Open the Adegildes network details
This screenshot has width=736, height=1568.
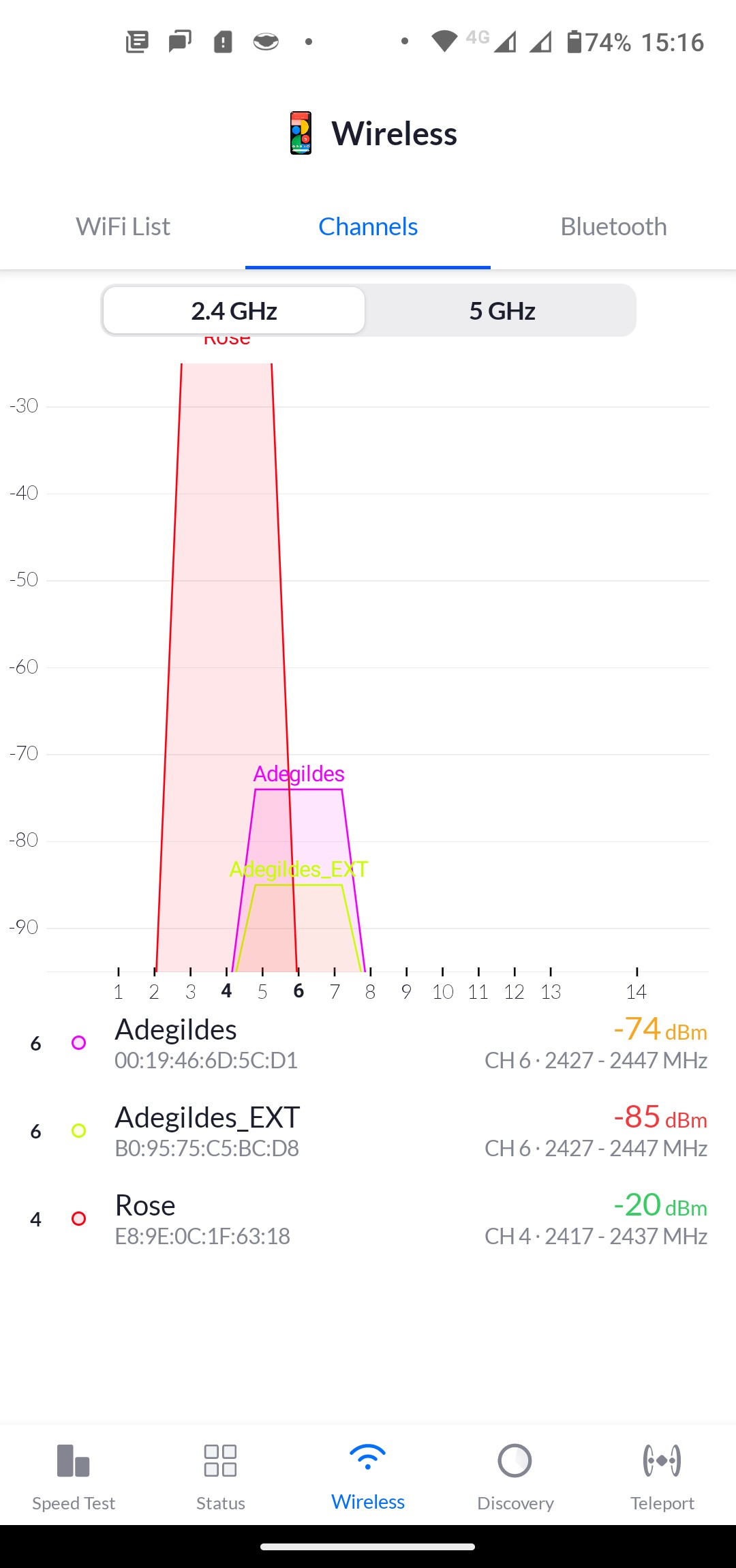pos(368,1043)
